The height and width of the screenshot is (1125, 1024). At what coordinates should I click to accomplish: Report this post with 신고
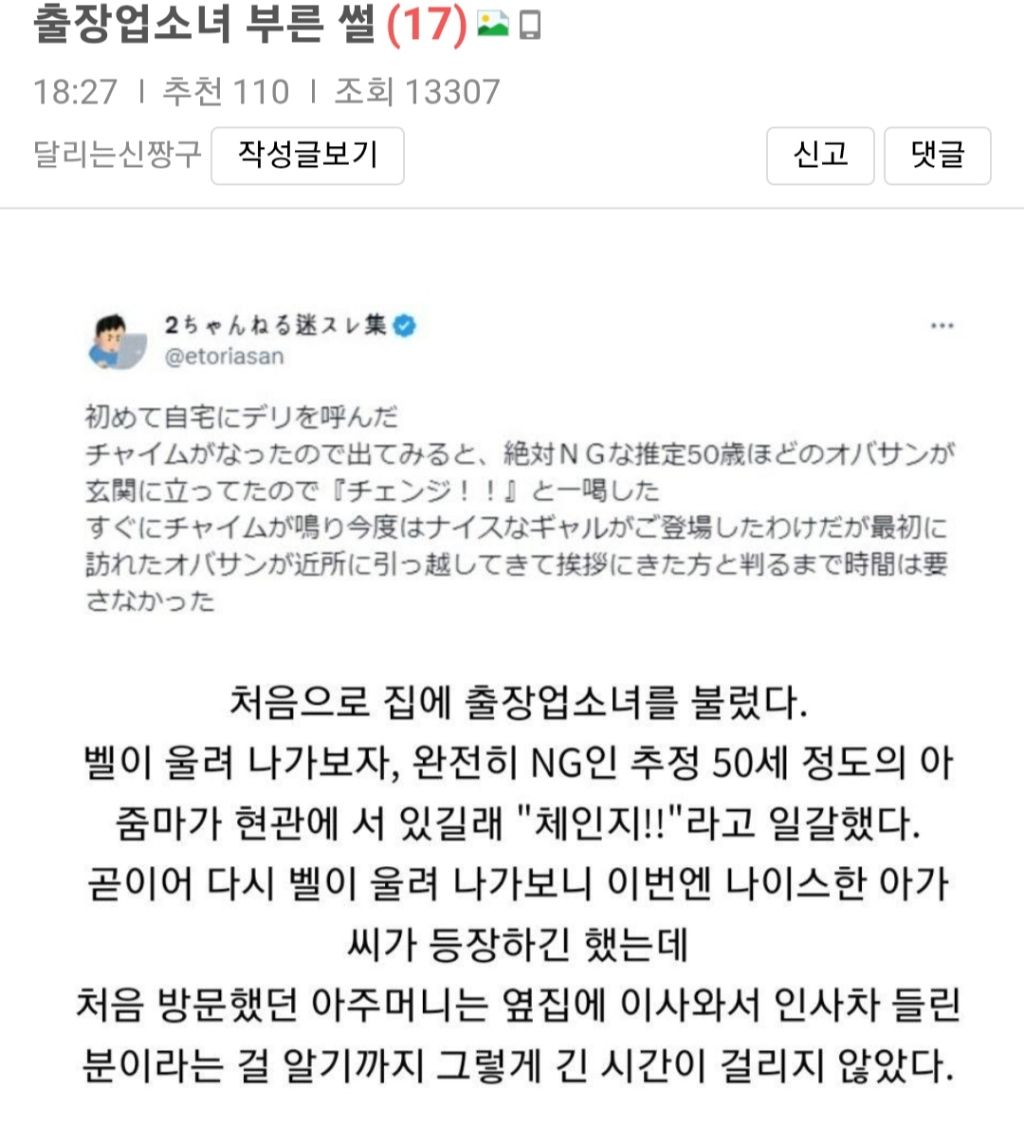click(820, 156)
